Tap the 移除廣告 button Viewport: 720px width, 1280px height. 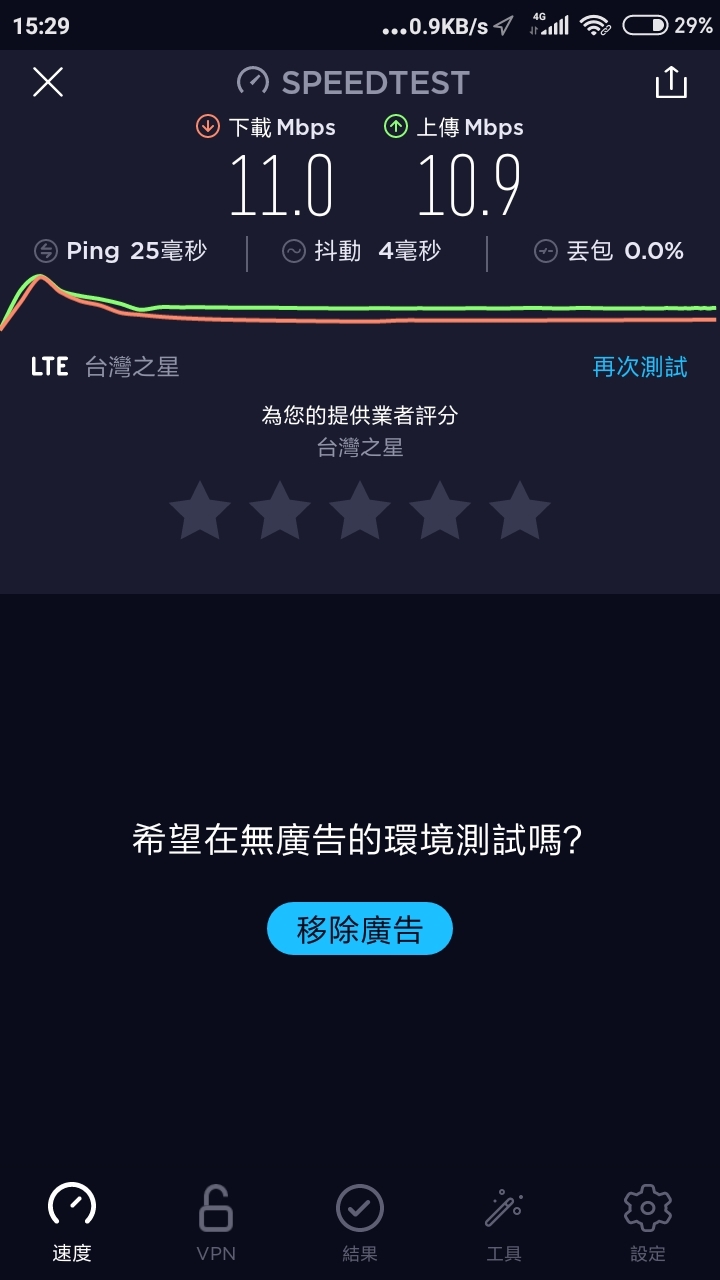(x=360, y=930)
